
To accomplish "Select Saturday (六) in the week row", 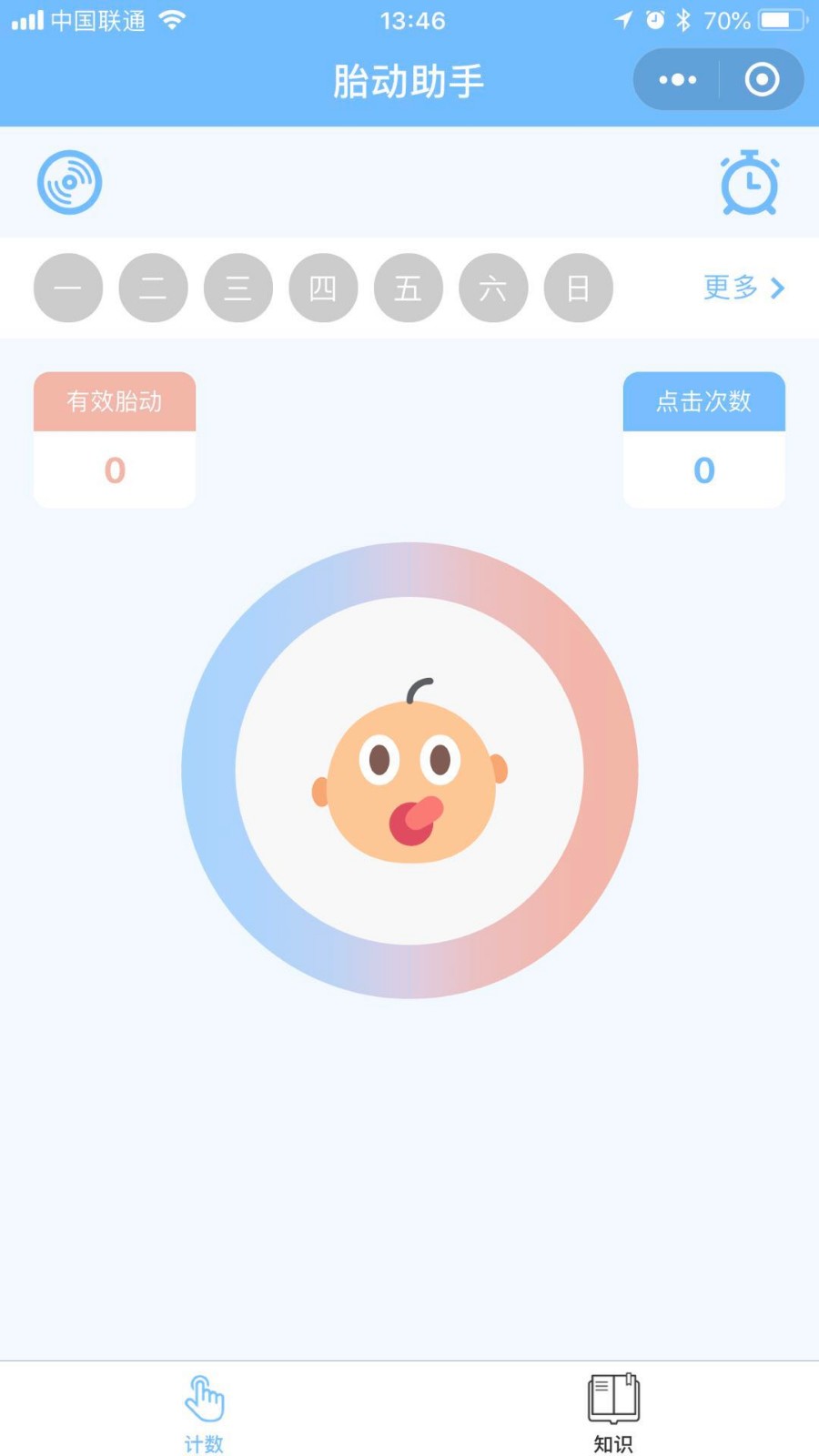I will pyautogui.click(x=493, y=288).
